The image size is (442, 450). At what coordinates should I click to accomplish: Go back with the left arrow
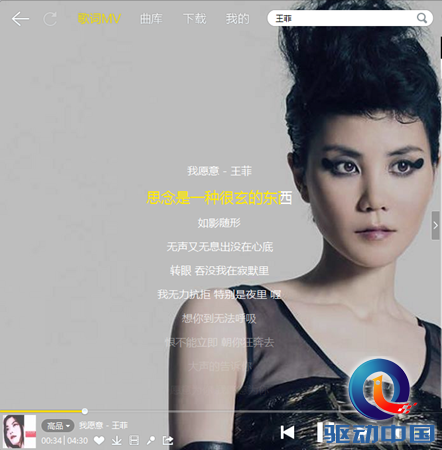(x=20, y=19)
